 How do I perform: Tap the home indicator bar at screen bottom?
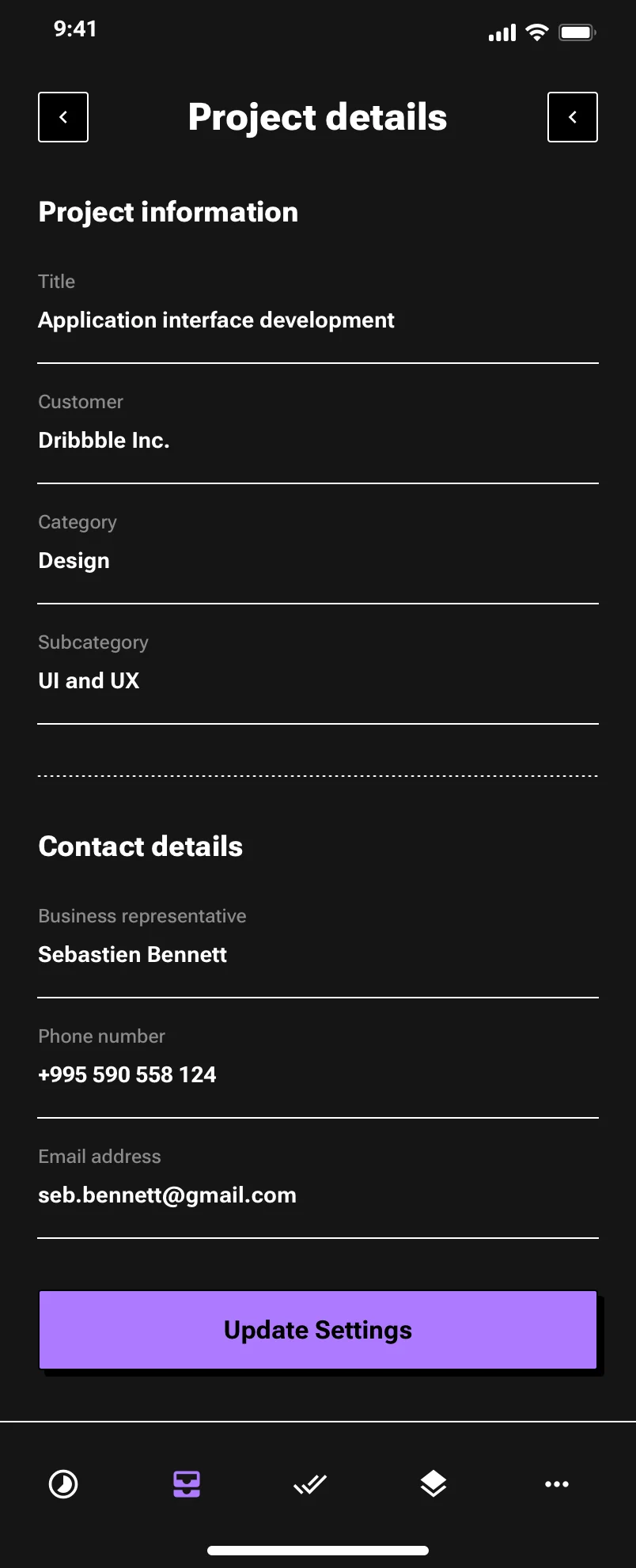point(318,1548)
